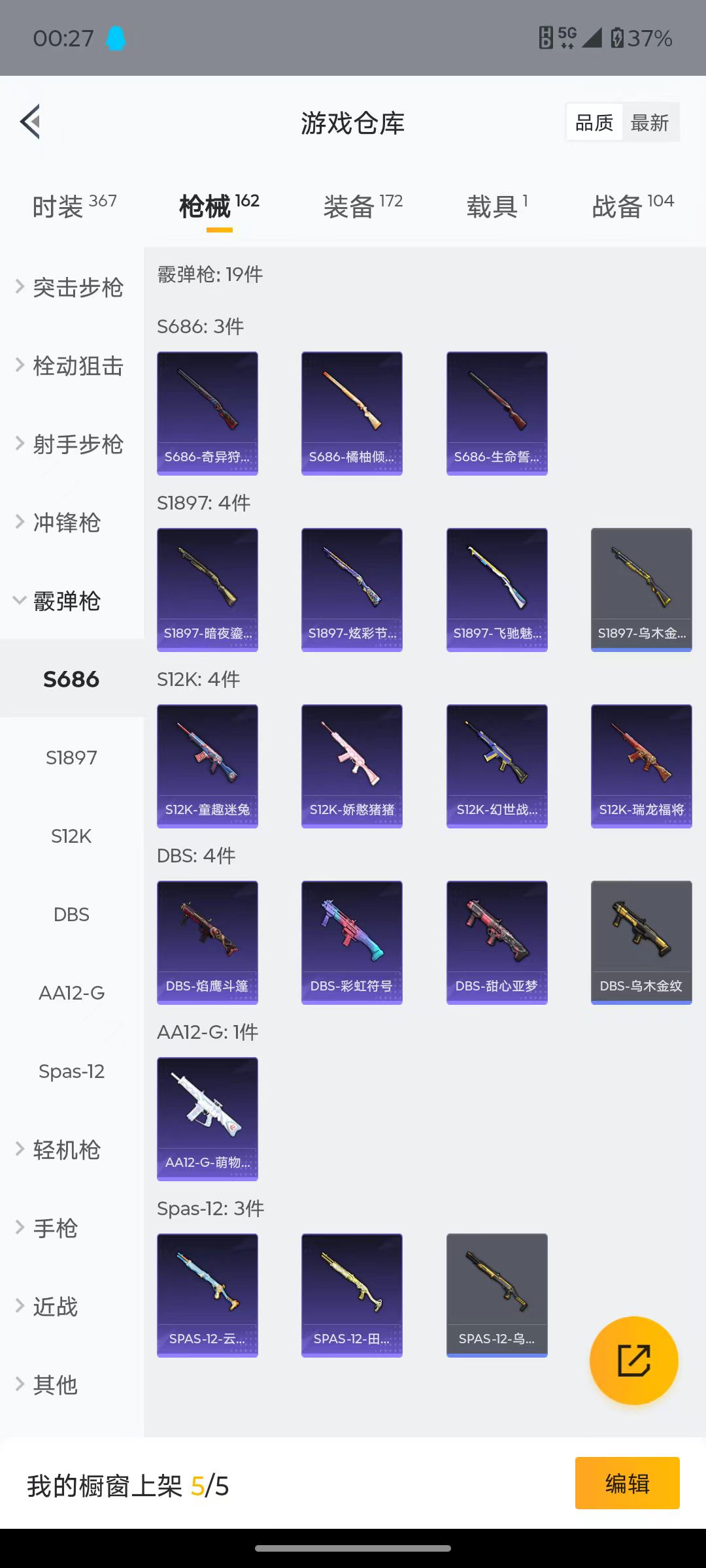This screenshot has width=706, height=1568.
Task: Open the DBS-彩虹符号 skin
Action: (352, 942)
